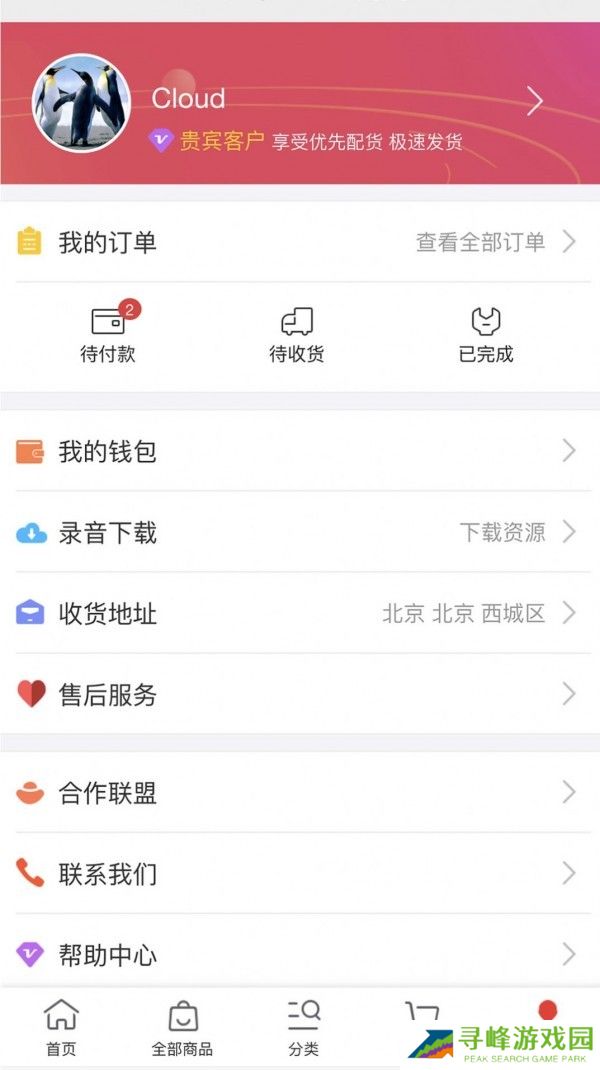Open the partnership alliance (合作联盟) row
This screenshot has height=1070, width=600.
pyautogui.click(x=300, y=794)
